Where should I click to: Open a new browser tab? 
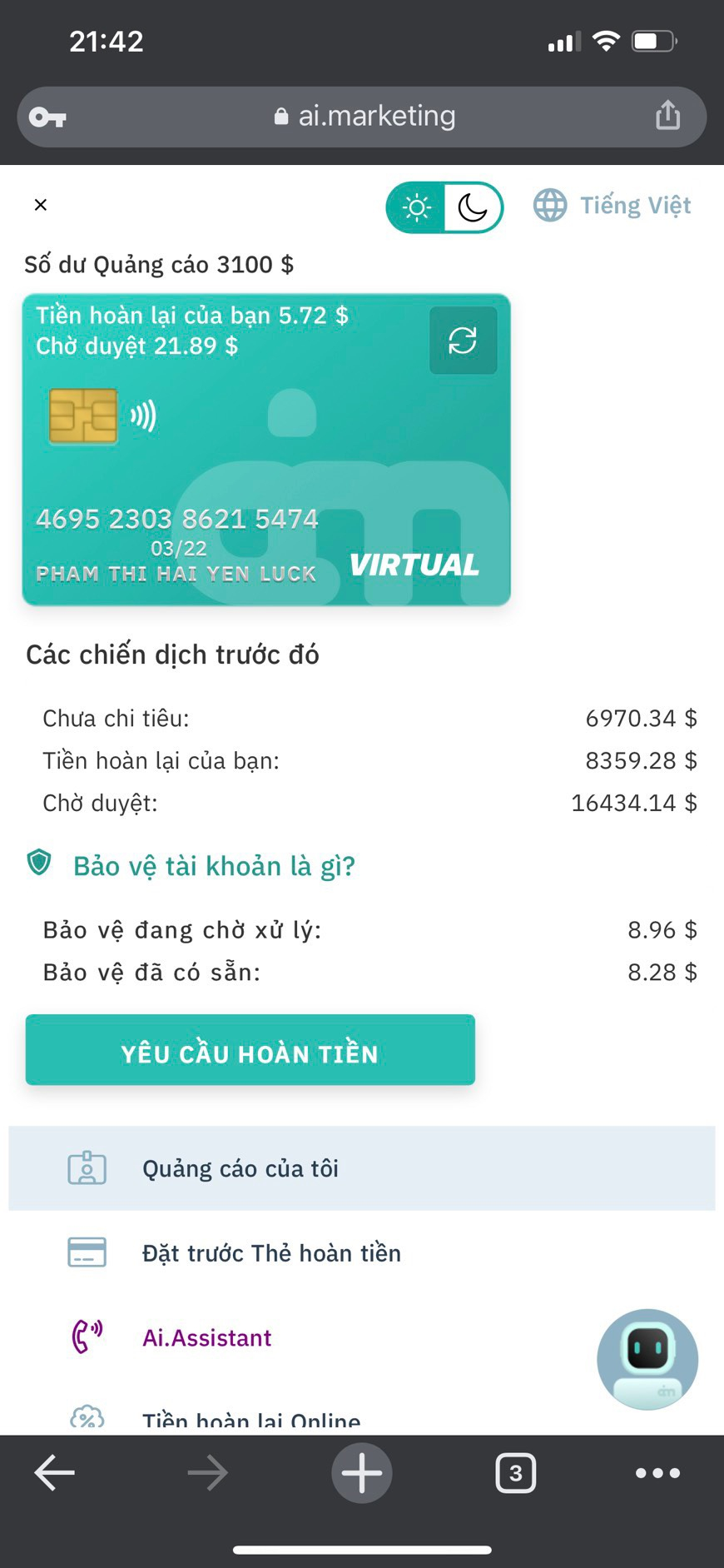tap(362, 1473)
